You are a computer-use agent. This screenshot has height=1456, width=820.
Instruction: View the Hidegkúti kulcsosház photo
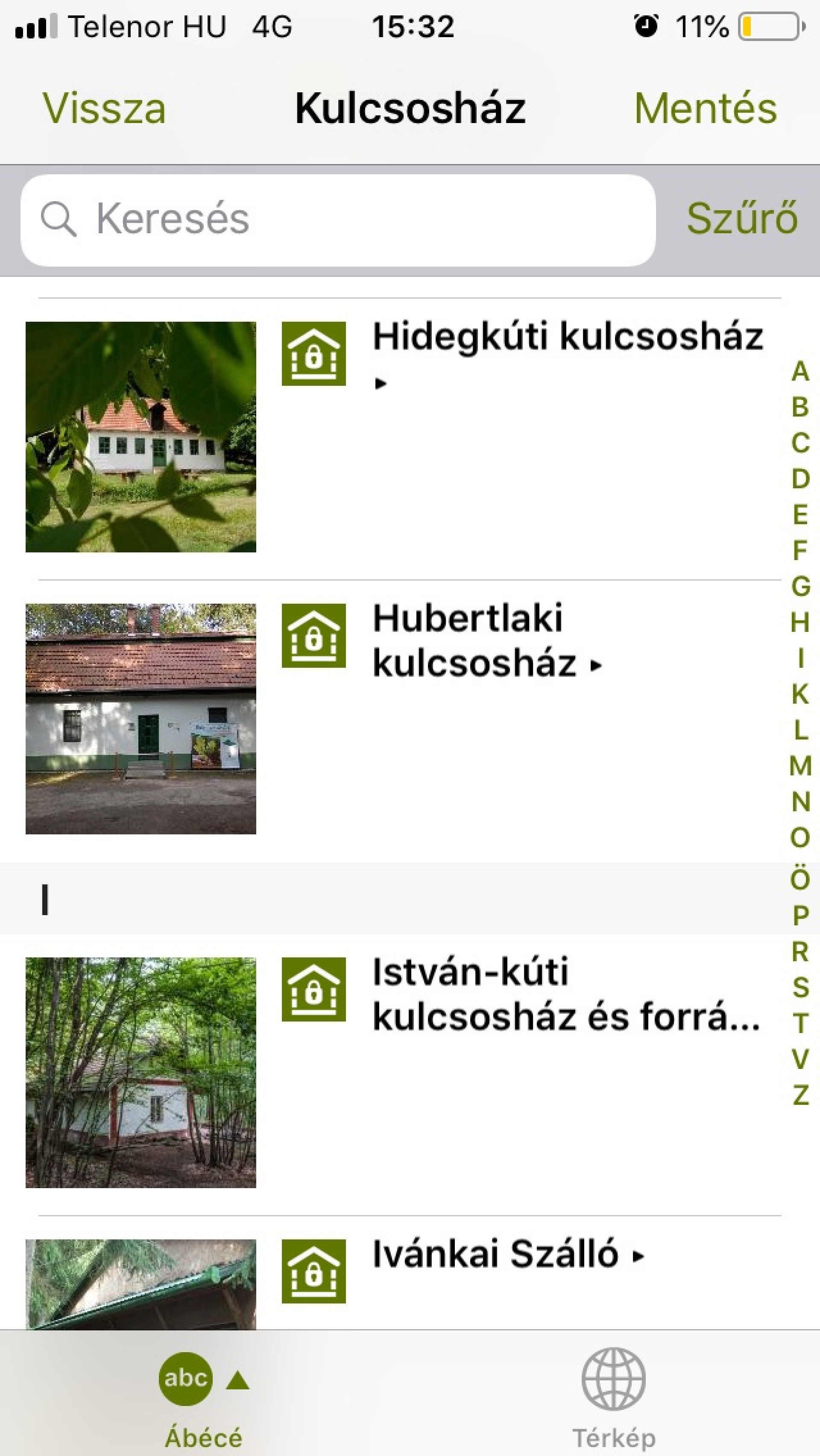tap(141, 437)
